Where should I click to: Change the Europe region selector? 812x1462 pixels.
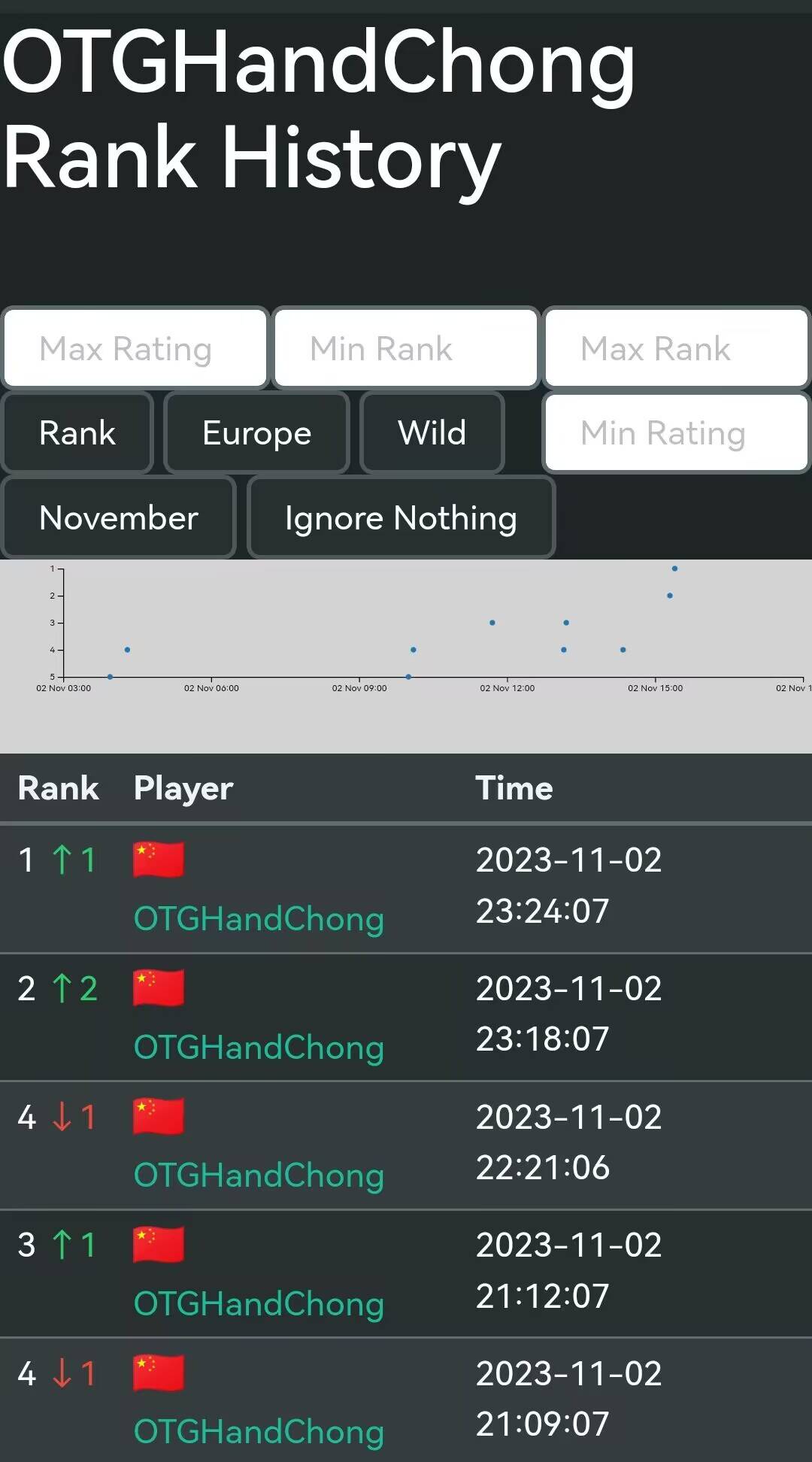tap(256, 433)
